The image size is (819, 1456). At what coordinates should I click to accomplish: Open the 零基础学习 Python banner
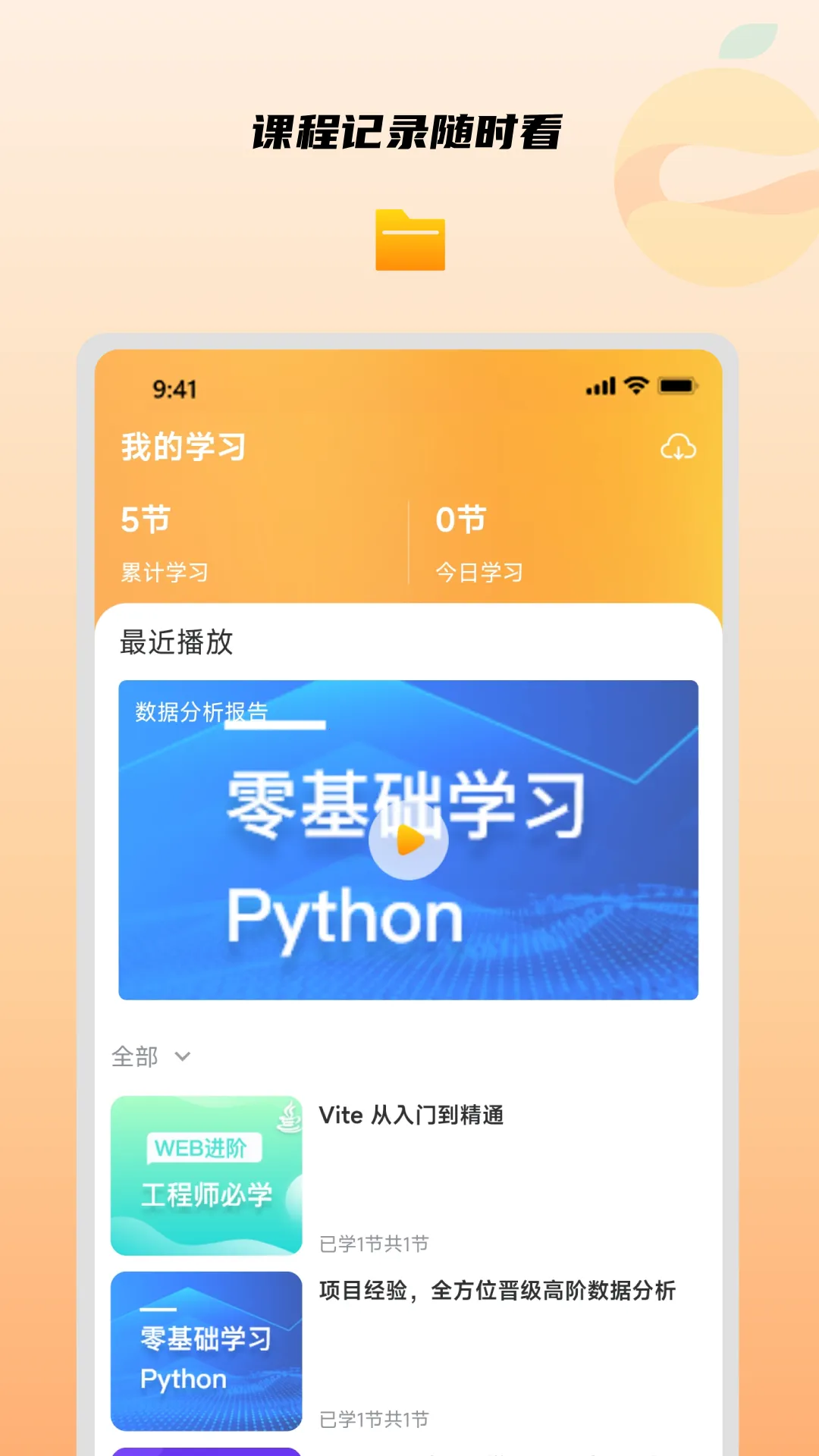pyautogui.click(x=409, y=838)
